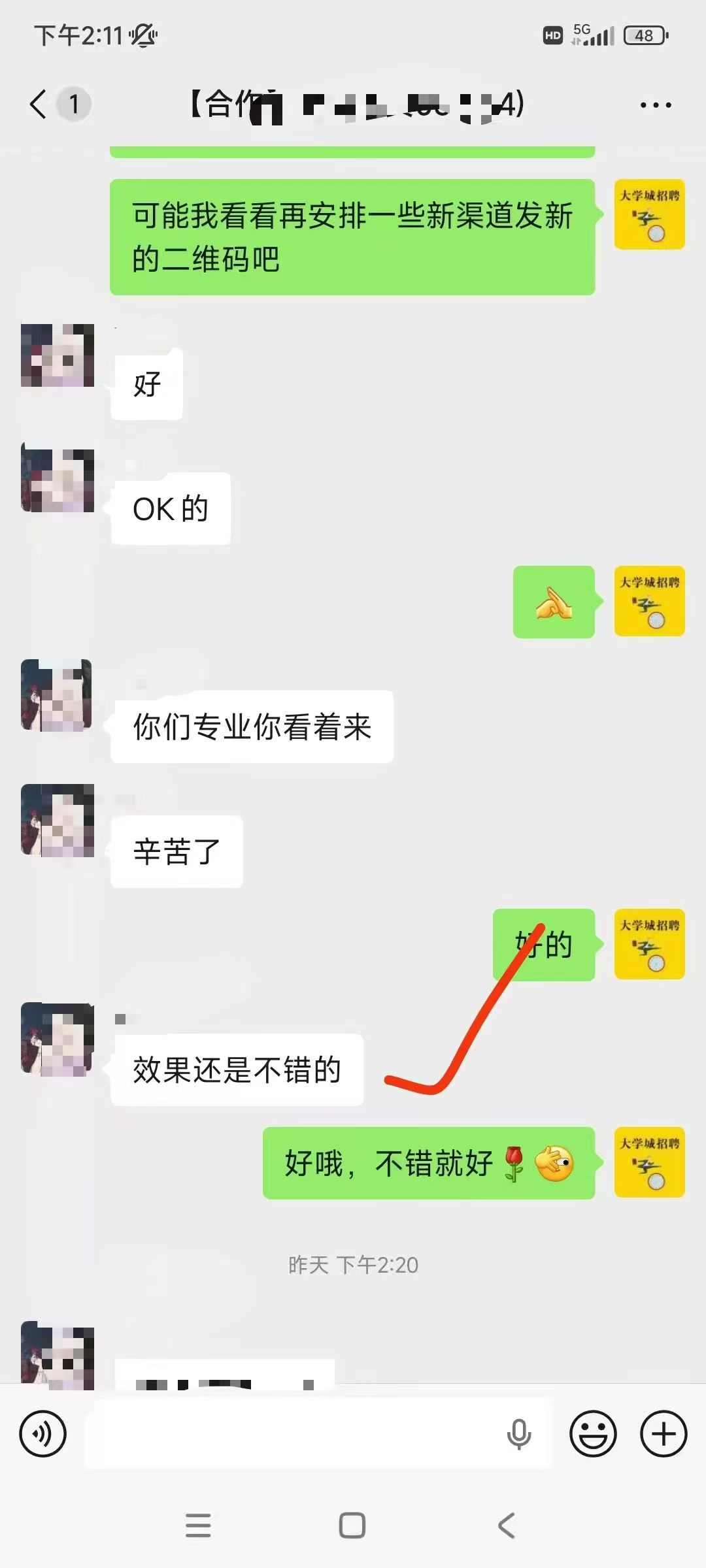
Task: Go to the system home screen
Action: click(352, 1526)
